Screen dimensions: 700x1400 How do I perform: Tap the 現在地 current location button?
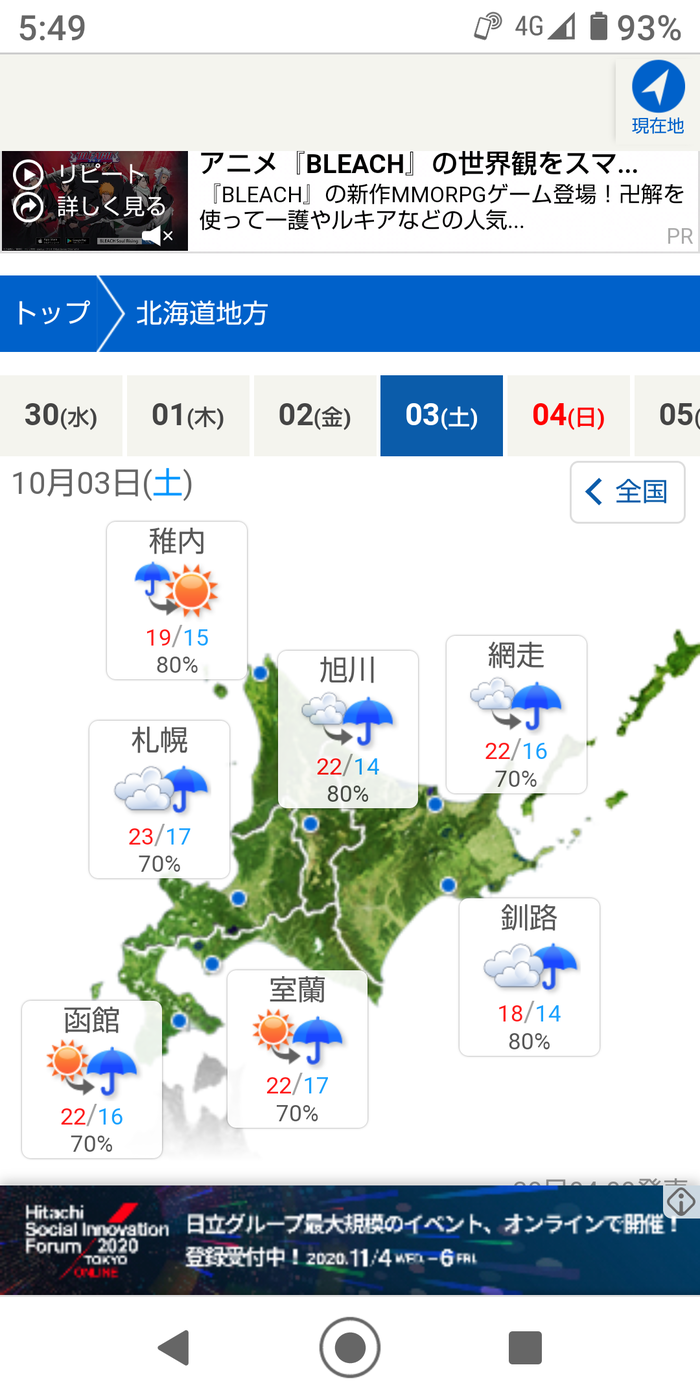coord(657,97)
